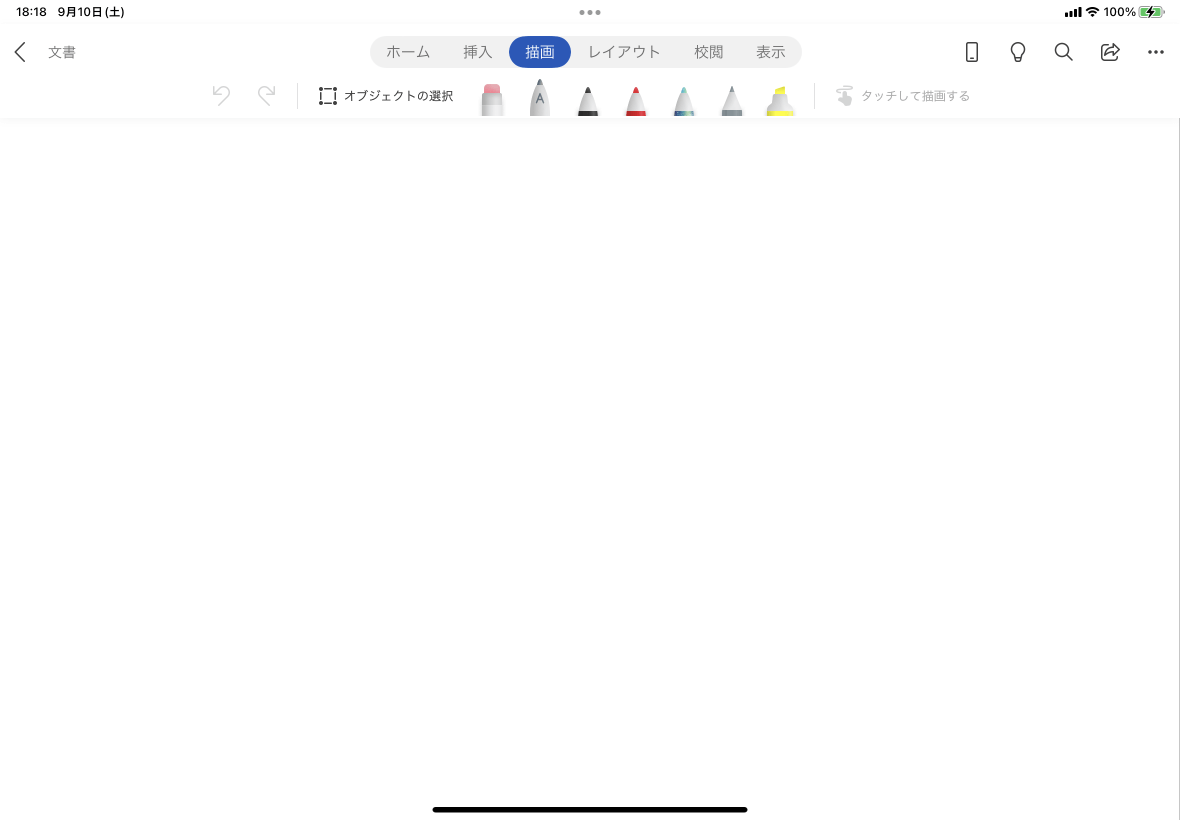Viewport: 1180px width, 820px height.
Task: Tap オブジェクトの選択 tool
Action: pyautogui.click(x=386, y=96)
